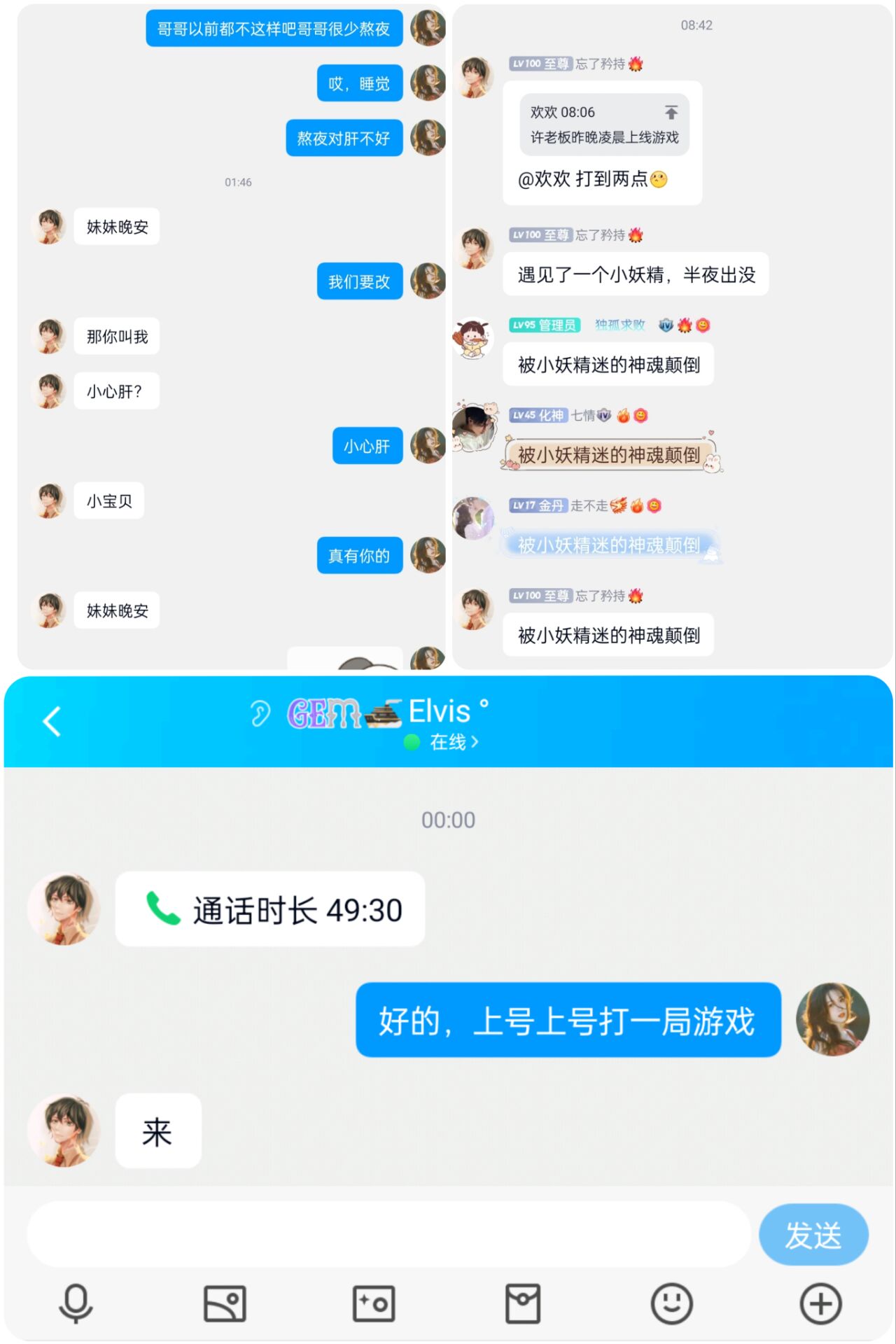Open the emoji panel

coord(672,1303)
